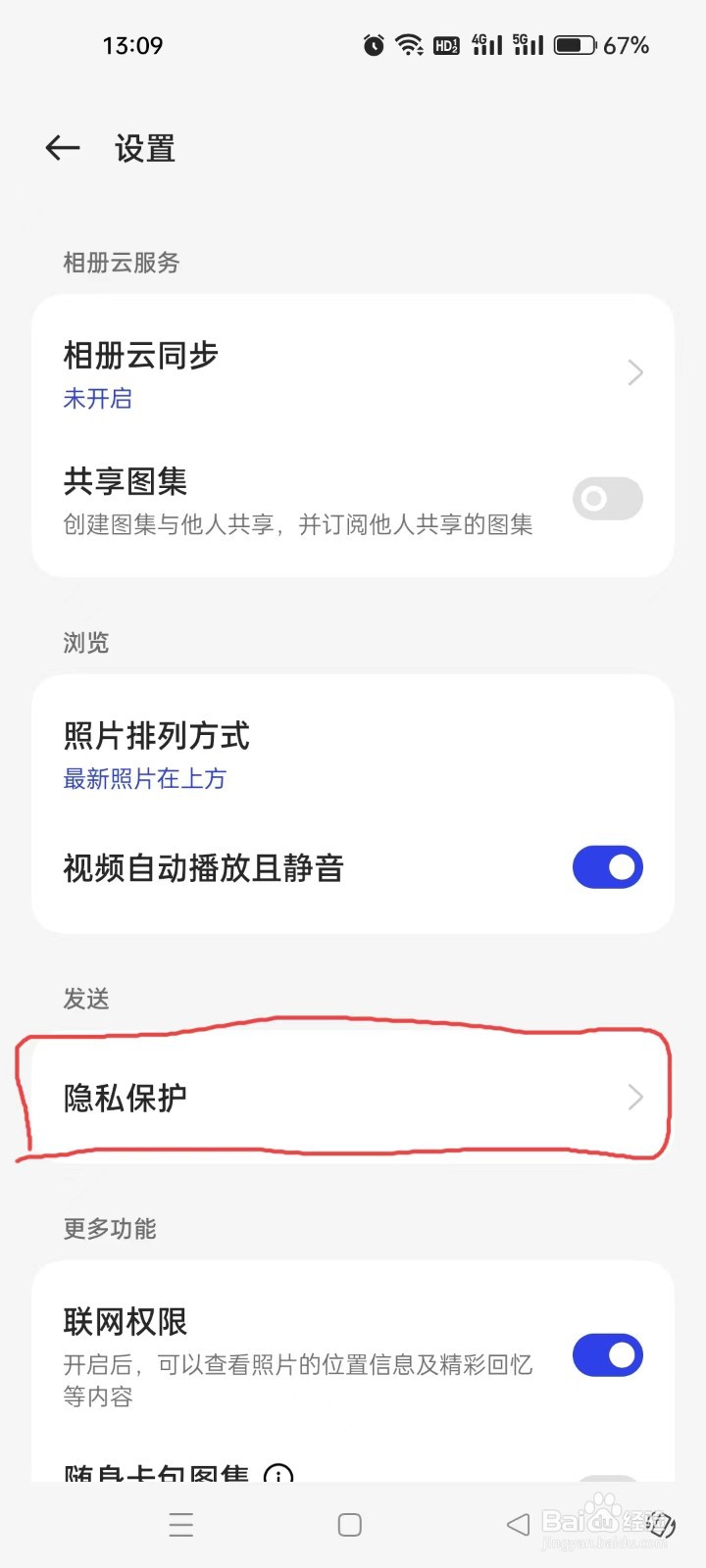This screenshot has height=1568, width=706.
Task: Tap 最新照片在上方 below 照片排列方式
Action: tap(144, 778)
